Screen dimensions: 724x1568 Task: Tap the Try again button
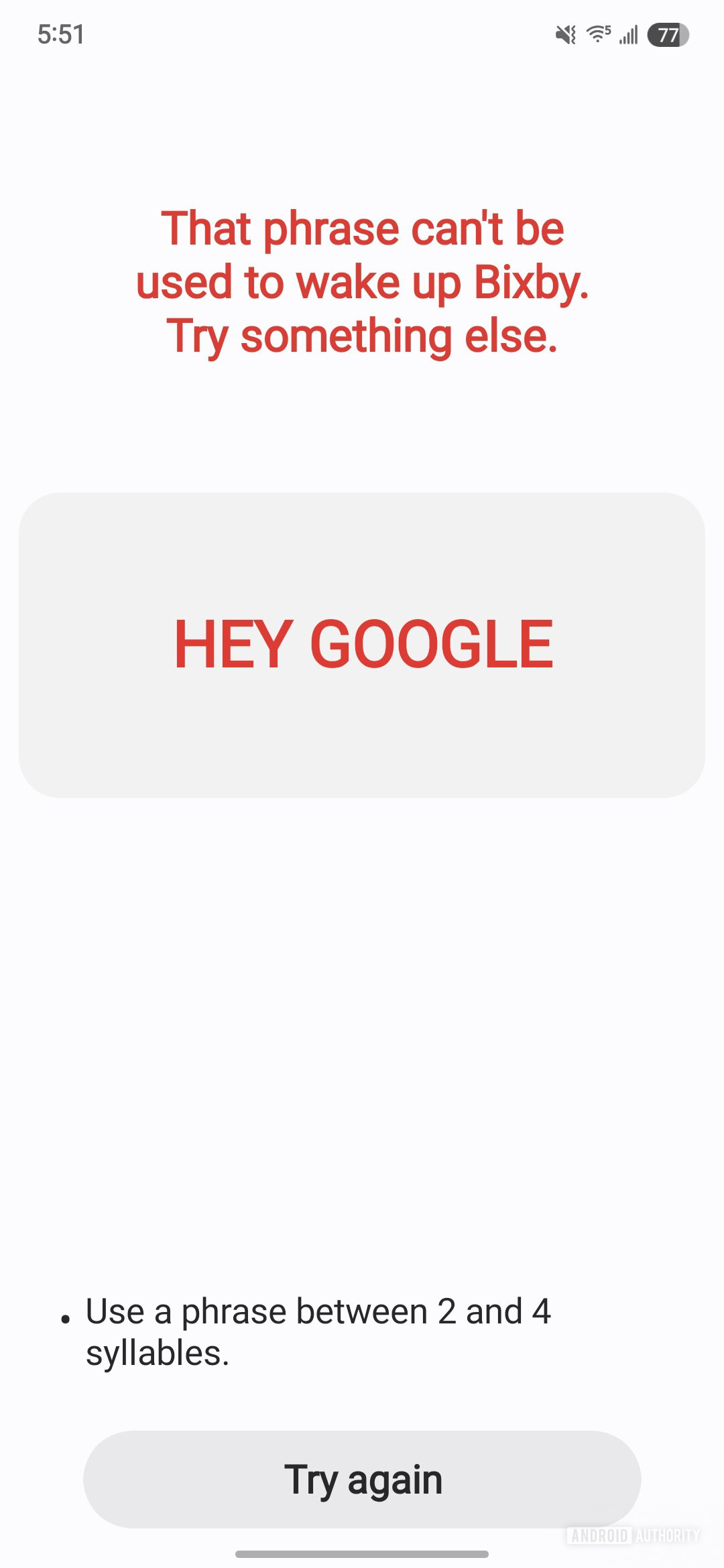tap(362, 1480)
